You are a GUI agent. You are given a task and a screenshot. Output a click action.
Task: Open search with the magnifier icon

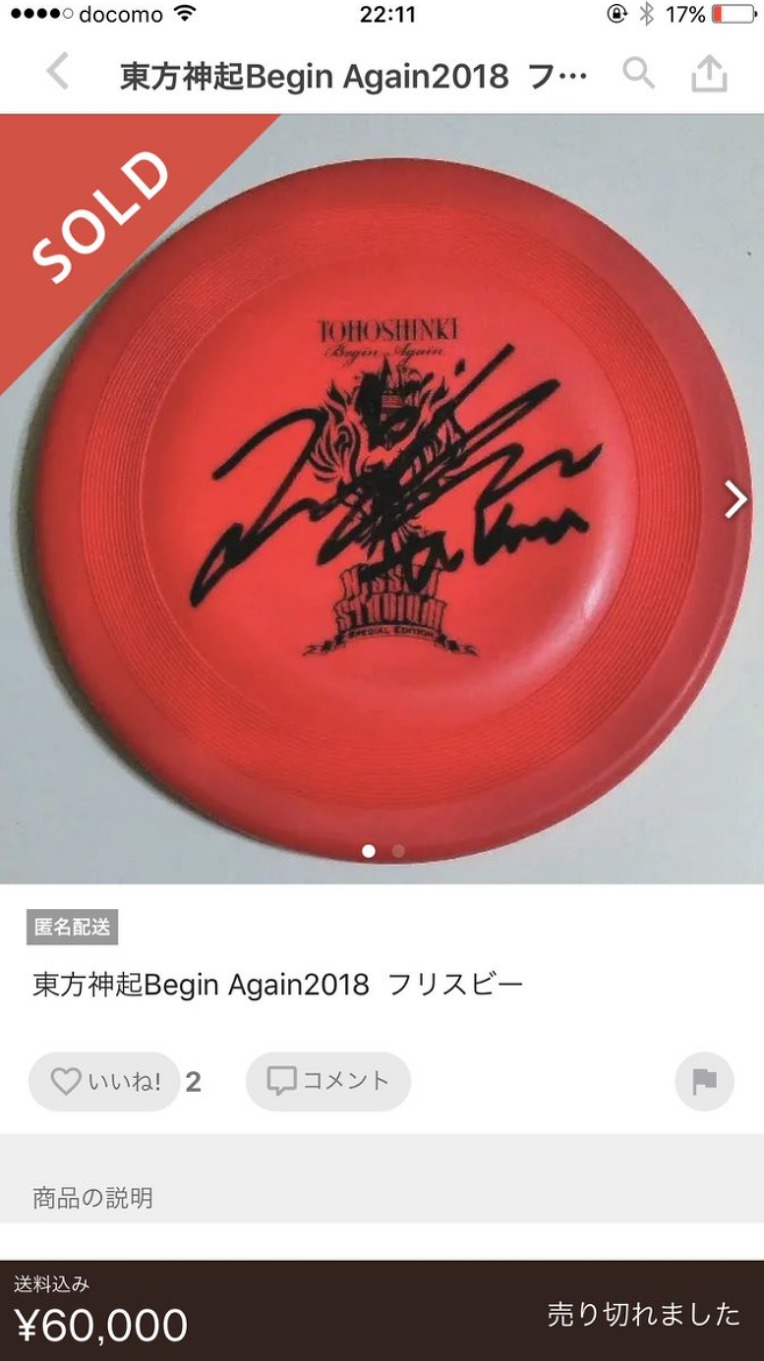coord(639,74)
